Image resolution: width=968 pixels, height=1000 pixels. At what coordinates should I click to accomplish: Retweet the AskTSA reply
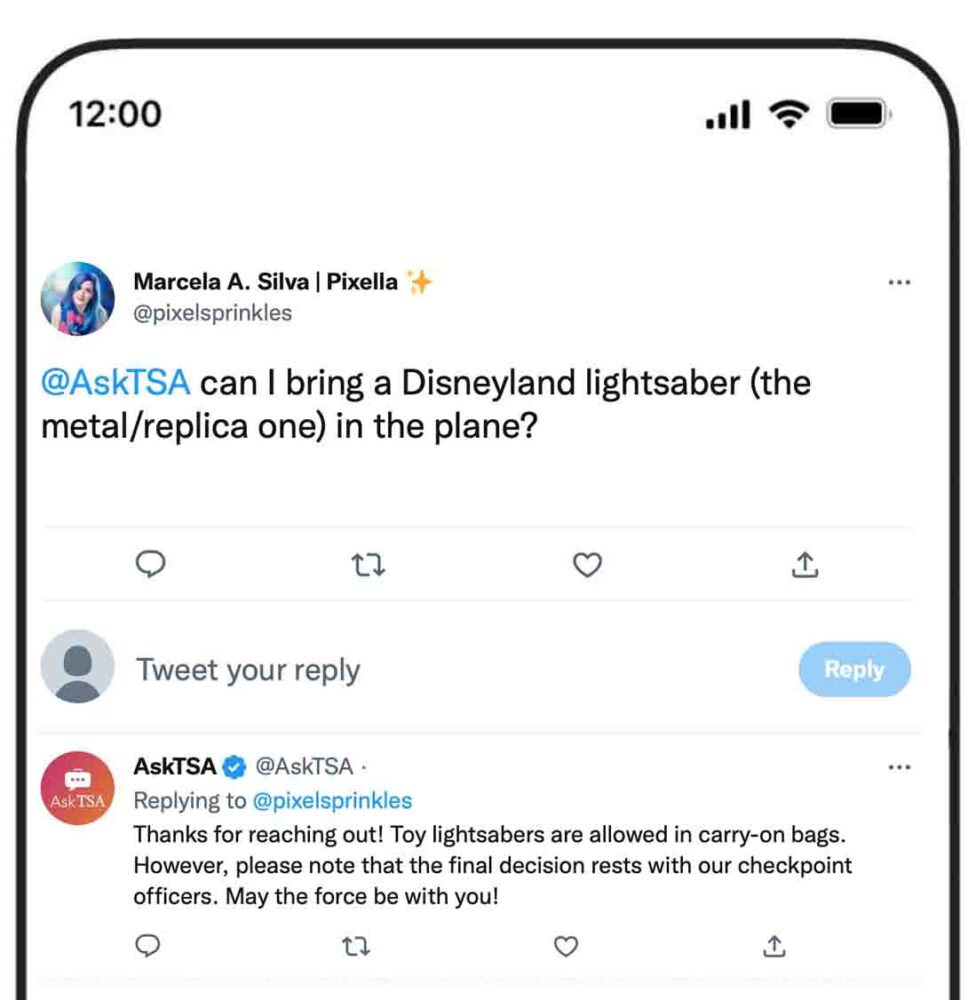click(x=357, y=945)
